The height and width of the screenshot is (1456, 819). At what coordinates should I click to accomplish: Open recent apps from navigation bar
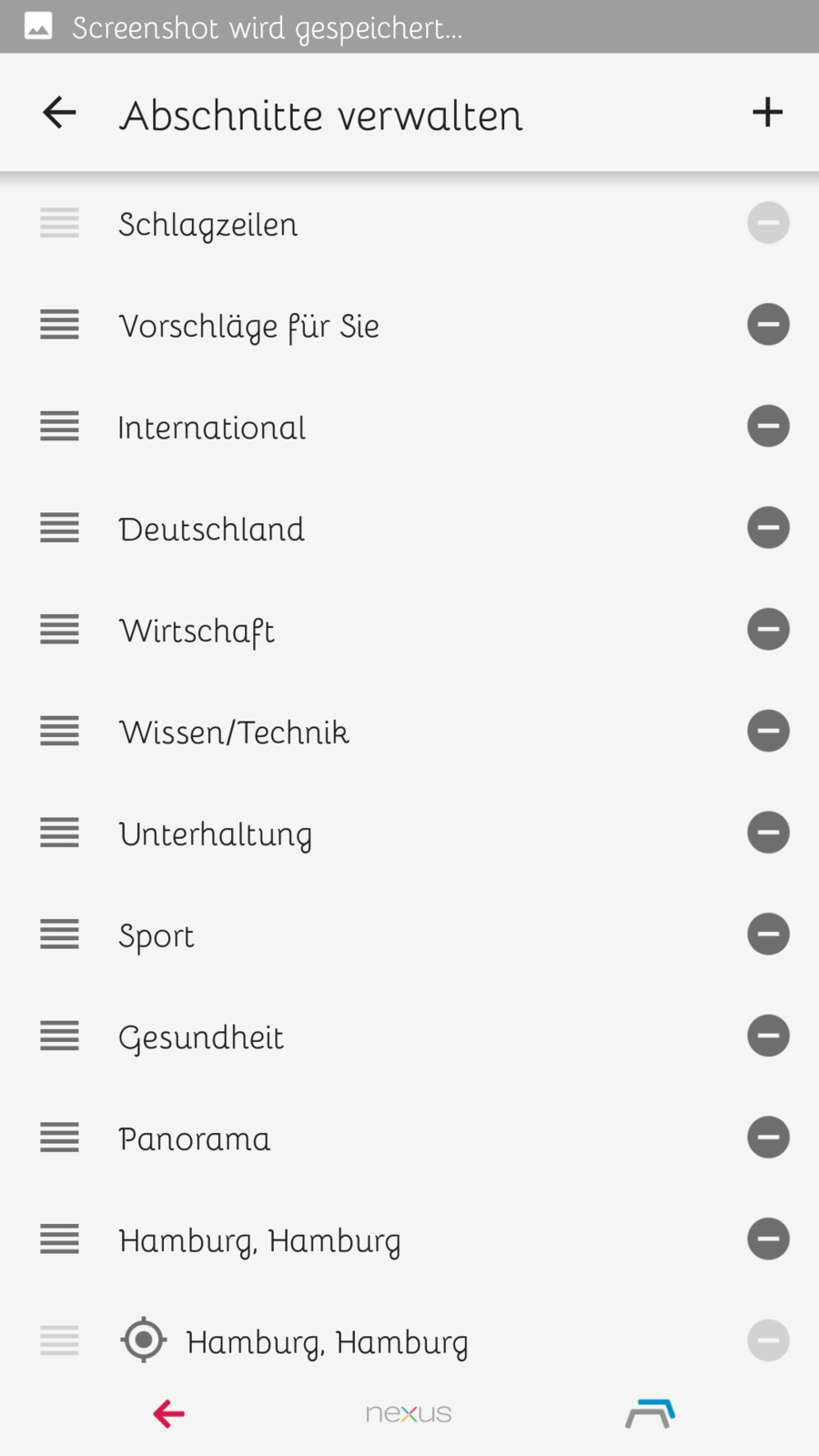click(650, 1413)
